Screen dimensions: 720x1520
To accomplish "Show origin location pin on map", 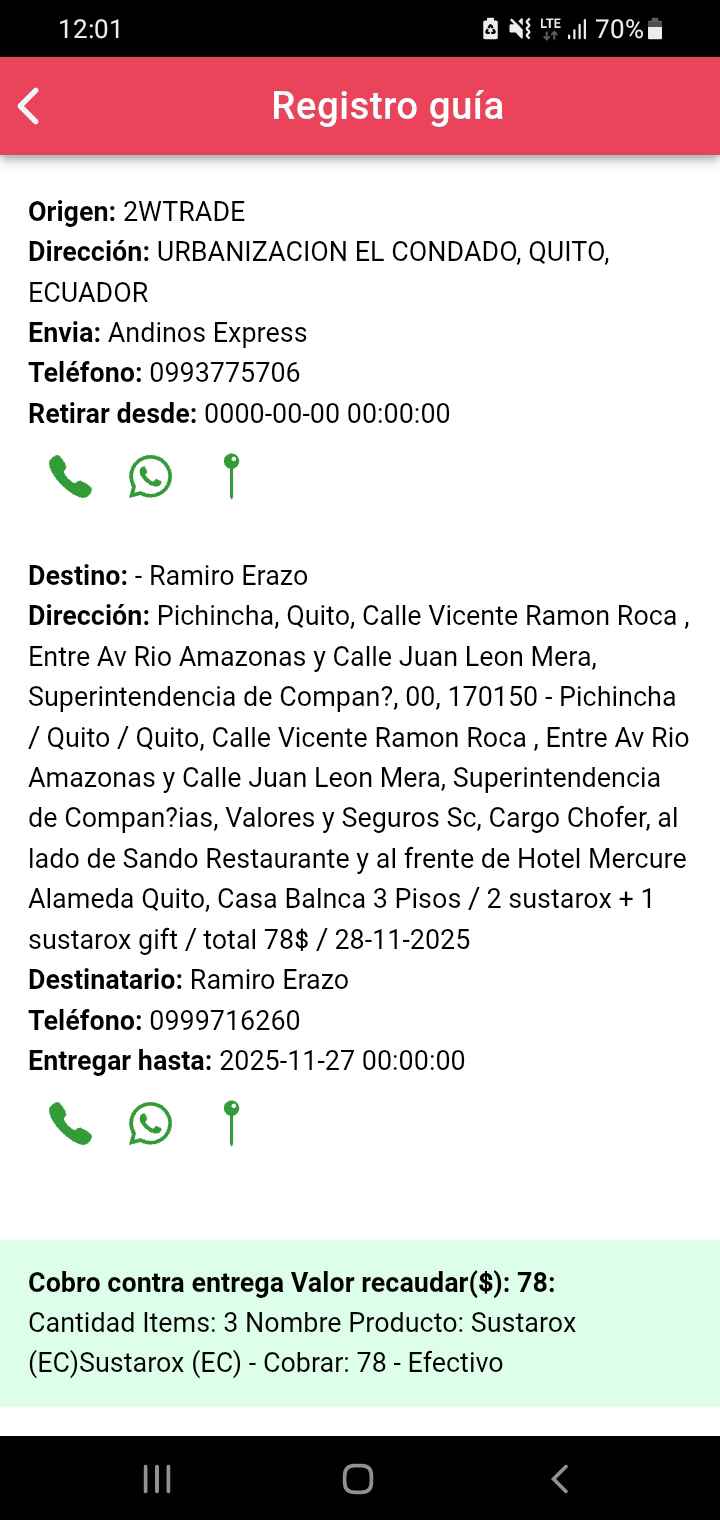I will [x=231, y=476].
